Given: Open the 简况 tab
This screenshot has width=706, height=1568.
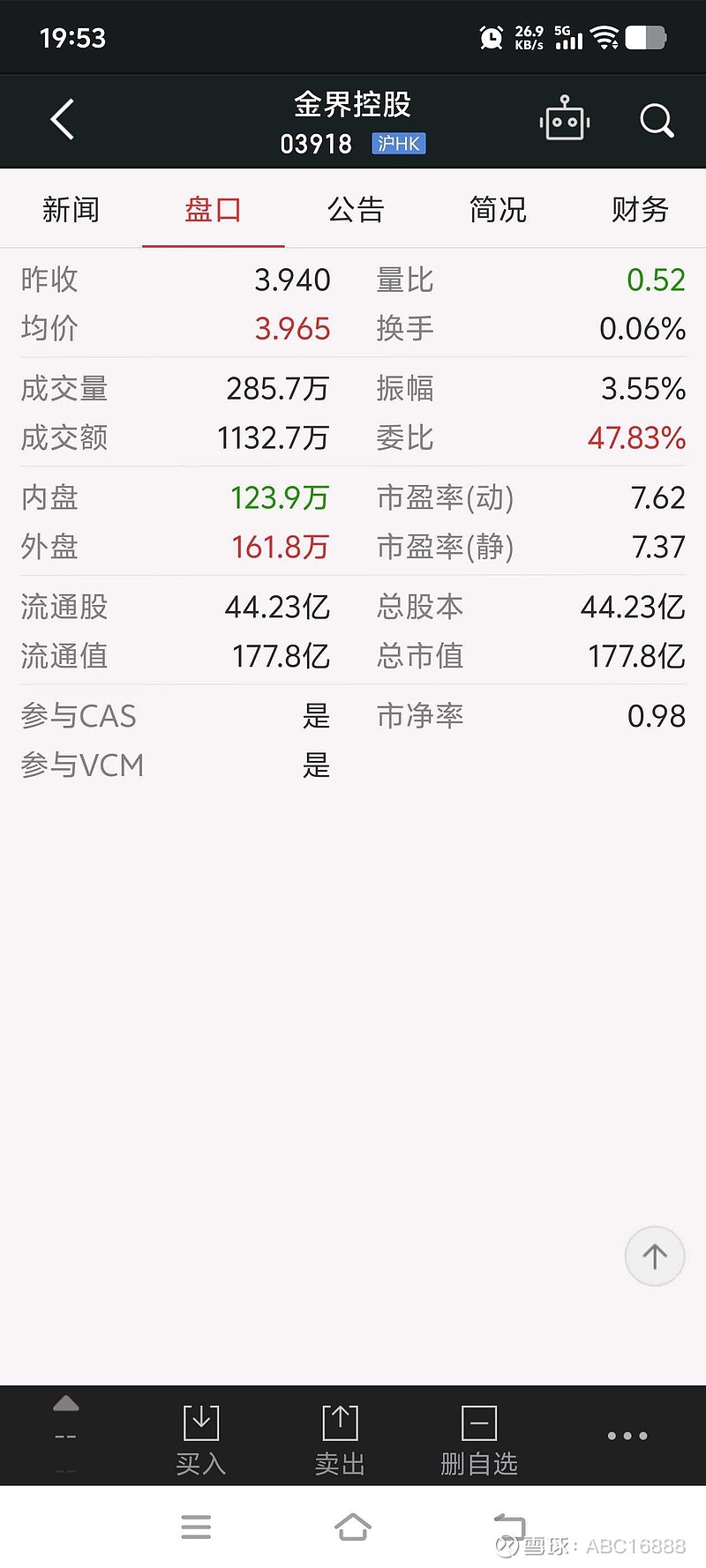Looking at the screenshot, I should [x=498, y=210].
